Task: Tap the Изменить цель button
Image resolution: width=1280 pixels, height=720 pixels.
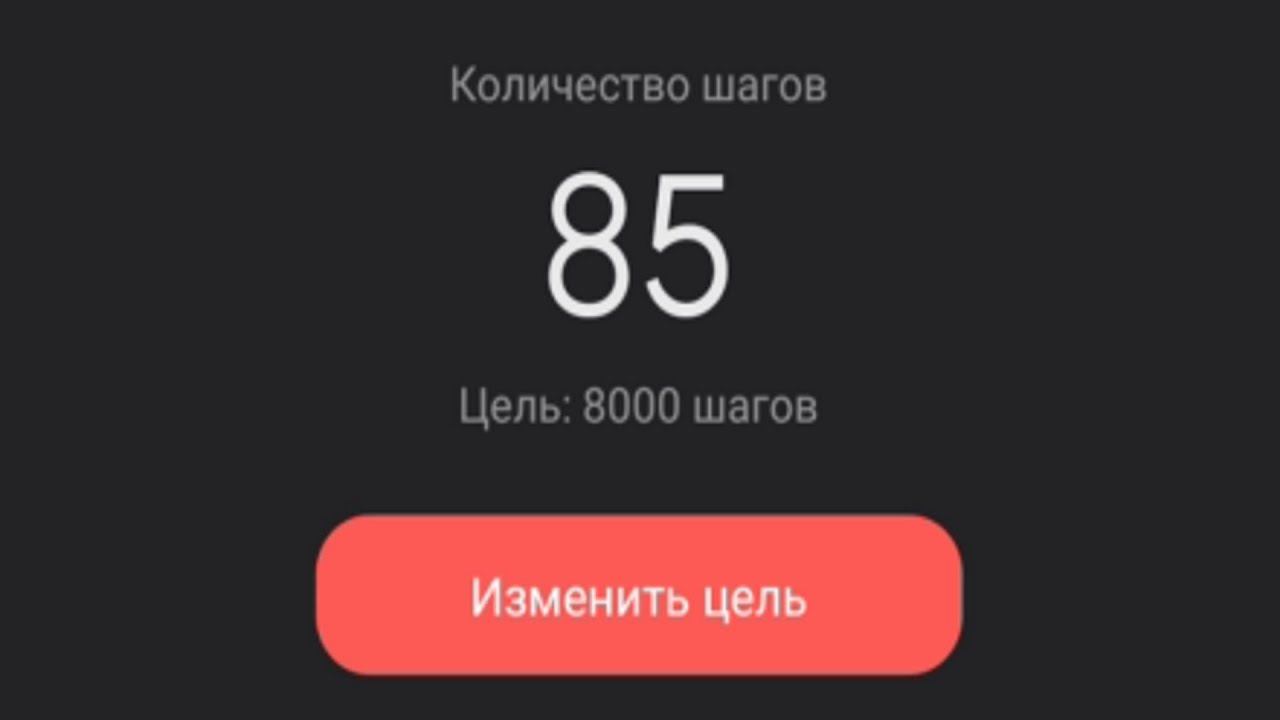Action: point(639,596)
